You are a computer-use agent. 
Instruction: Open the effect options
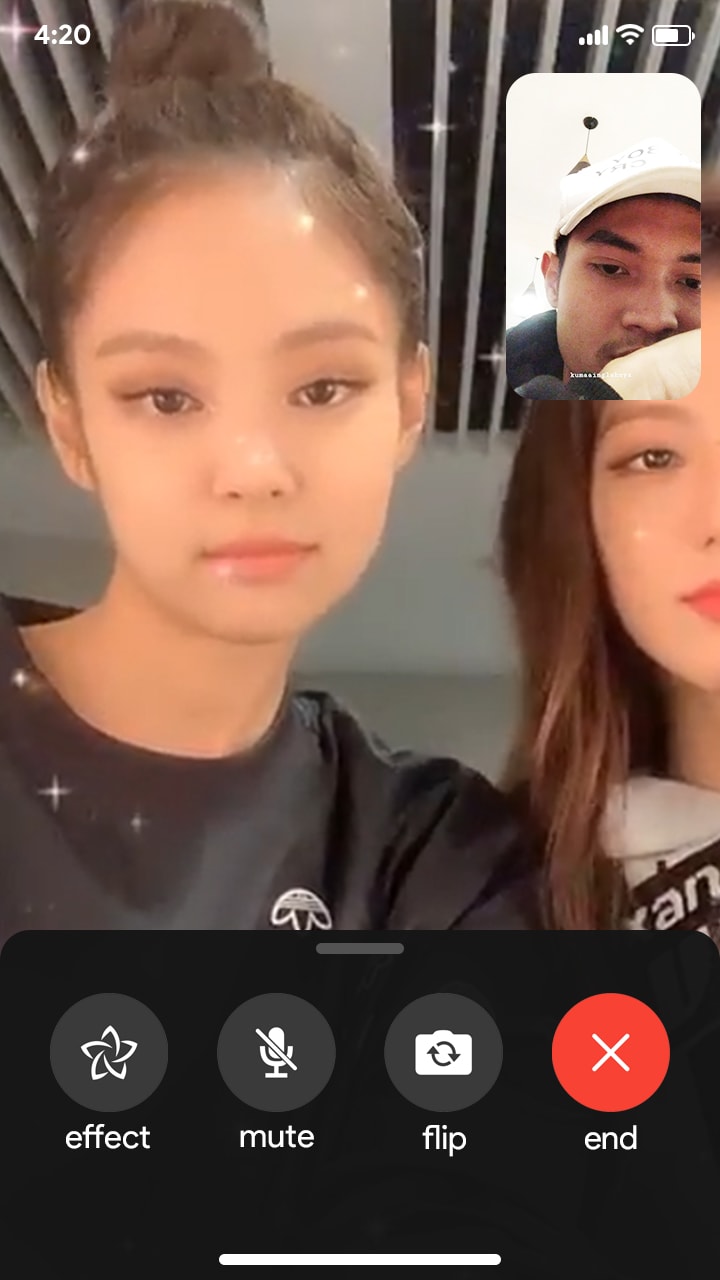(109, 1052)
